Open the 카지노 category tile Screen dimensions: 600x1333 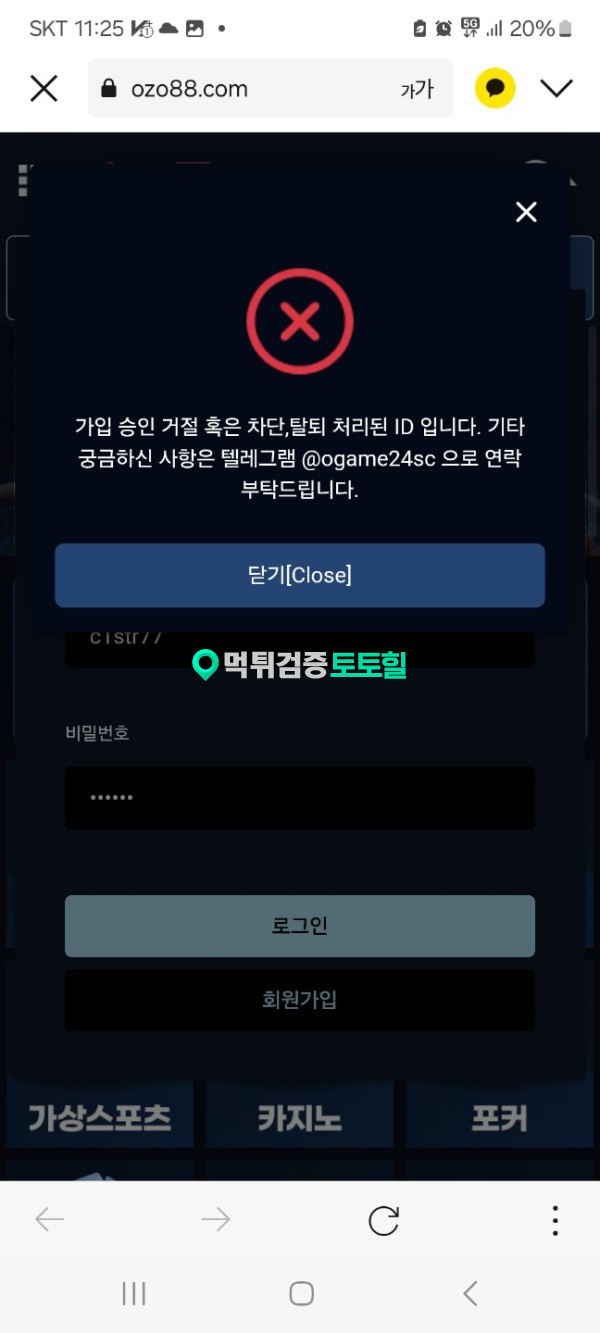pos(299,1116)
